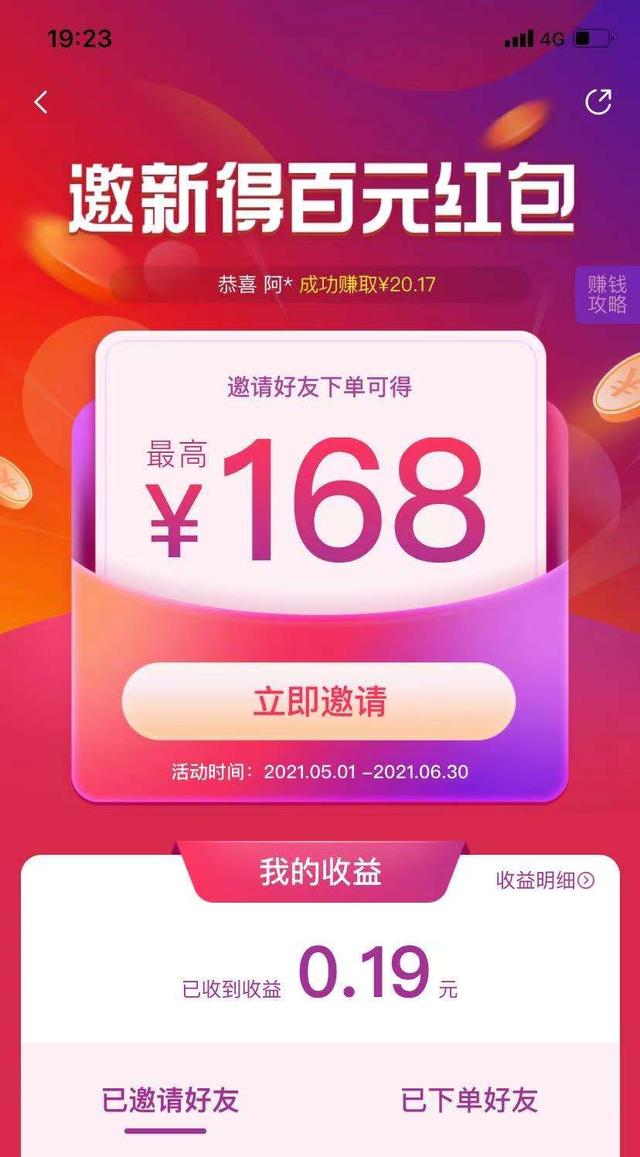Image resolution: width=640 pixels, height=1157 pixels.
Task: Go back using the top-left arrow
Action: pyautogui.click(x=41, y=102)
